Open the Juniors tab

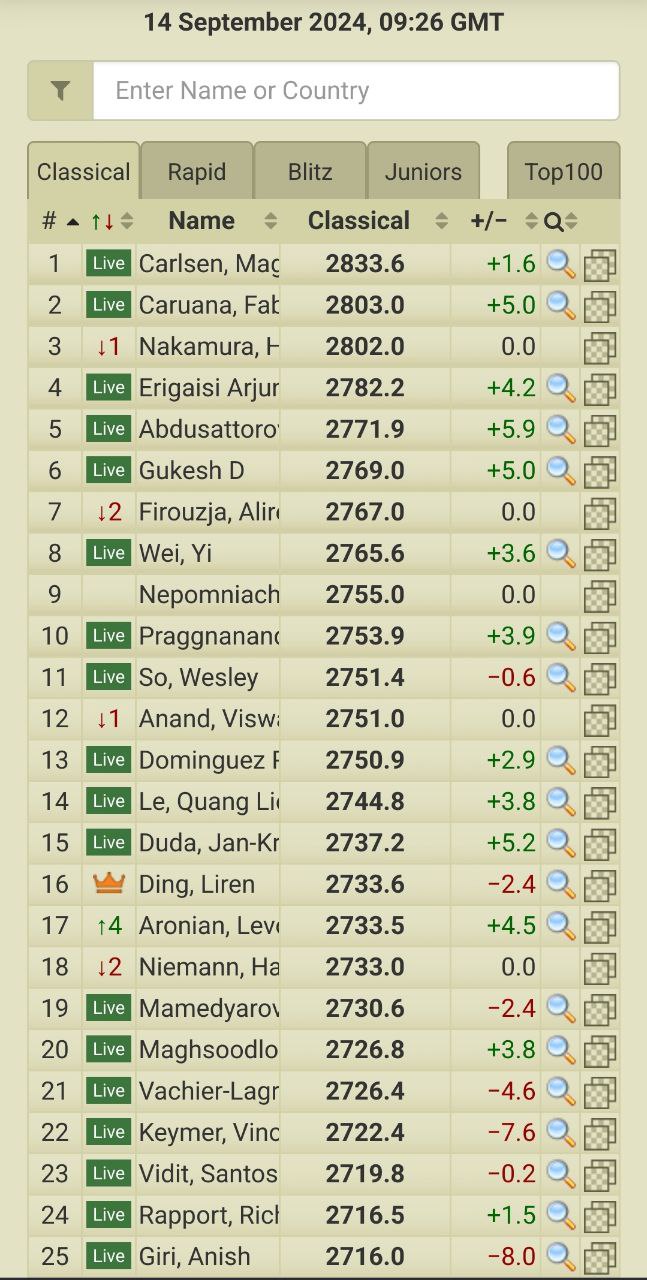click(x=423, y=172)
